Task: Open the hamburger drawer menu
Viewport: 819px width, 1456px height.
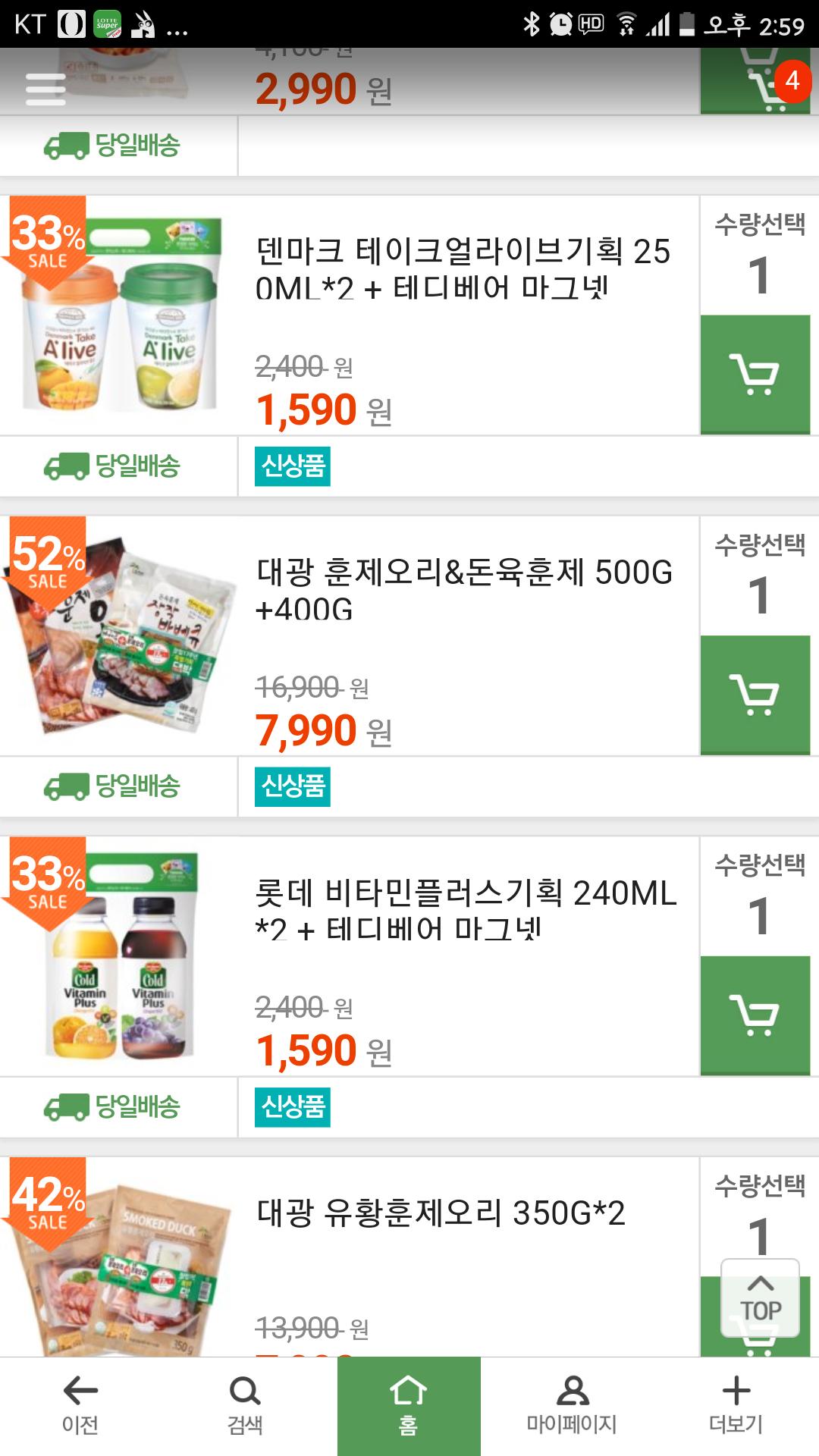Action: click(x=45, y=89)
